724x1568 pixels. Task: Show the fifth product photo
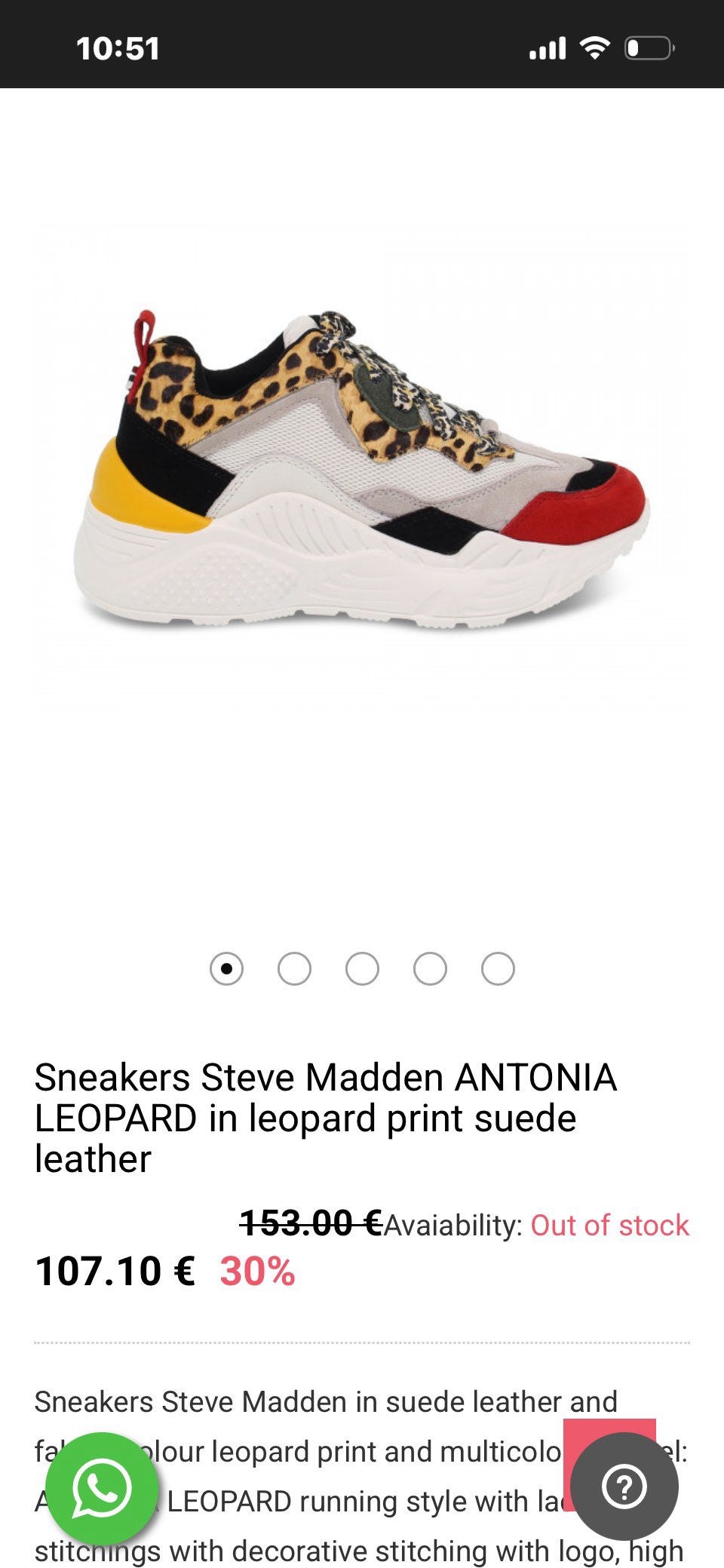click(x=498, y=968)
